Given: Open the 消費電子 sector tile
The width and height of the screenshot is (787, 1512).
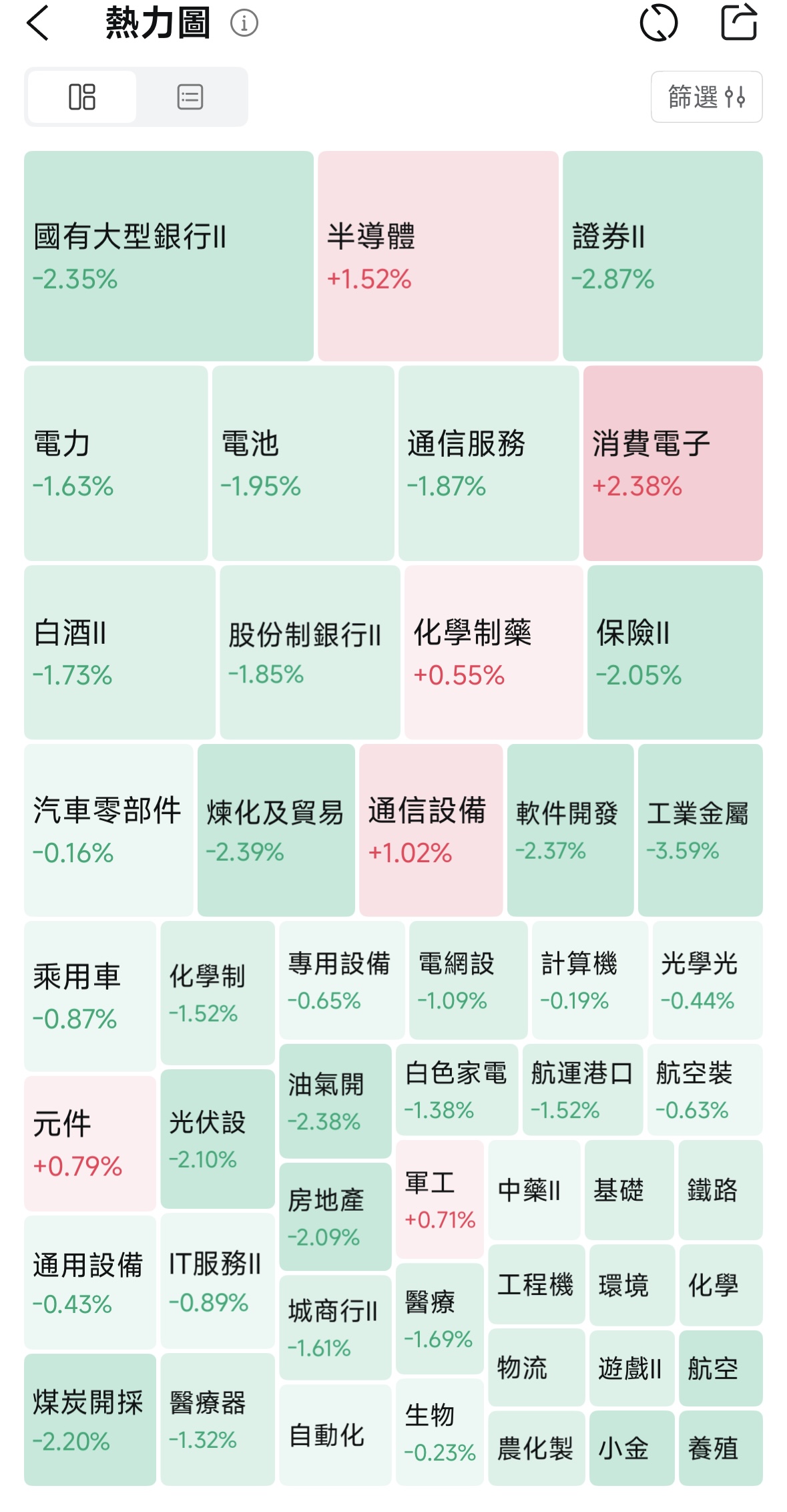Looking at the screenshot, I should pyautogui.click(x=673, y=463).
